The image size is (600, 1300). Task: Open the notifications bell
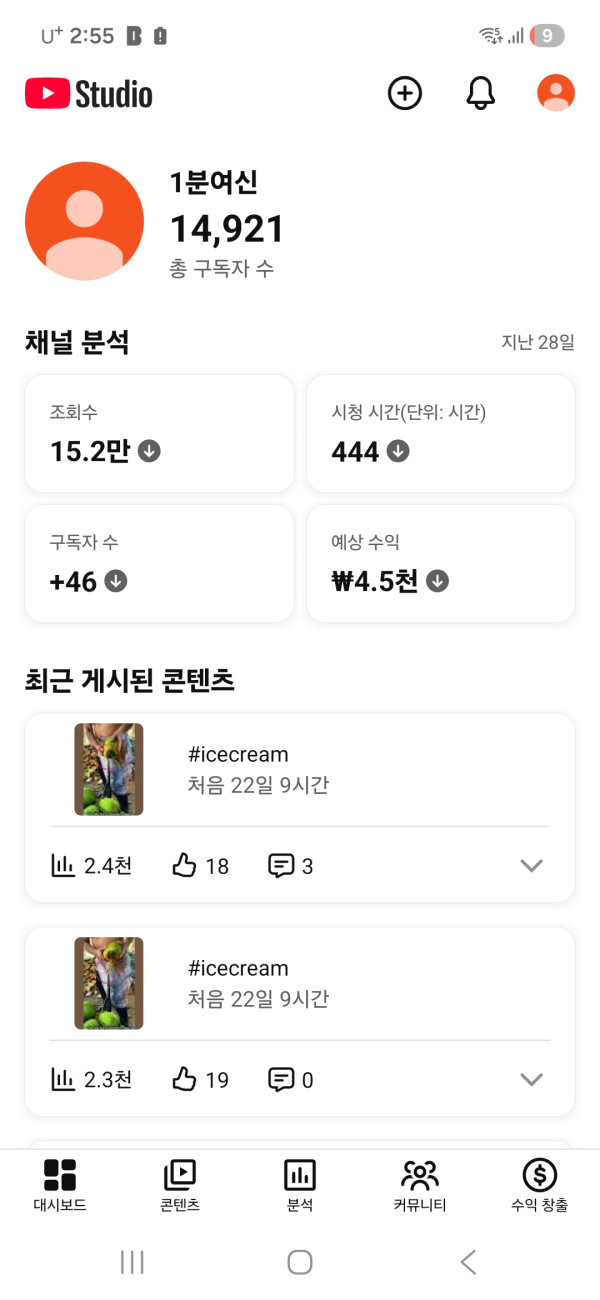click(481, 93)
